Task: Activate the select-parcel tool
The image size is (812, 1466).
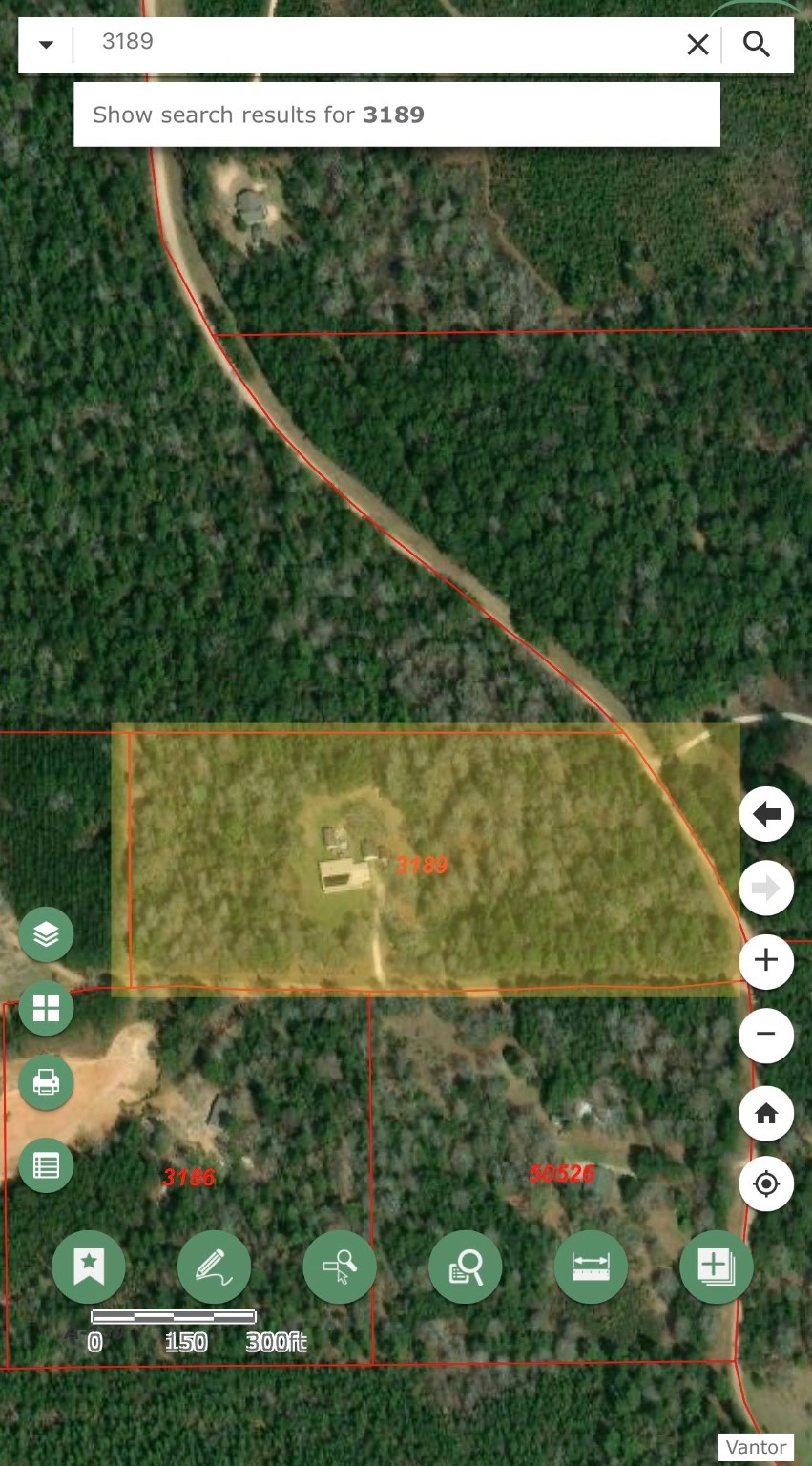Action: click(x=340, y=1267)
